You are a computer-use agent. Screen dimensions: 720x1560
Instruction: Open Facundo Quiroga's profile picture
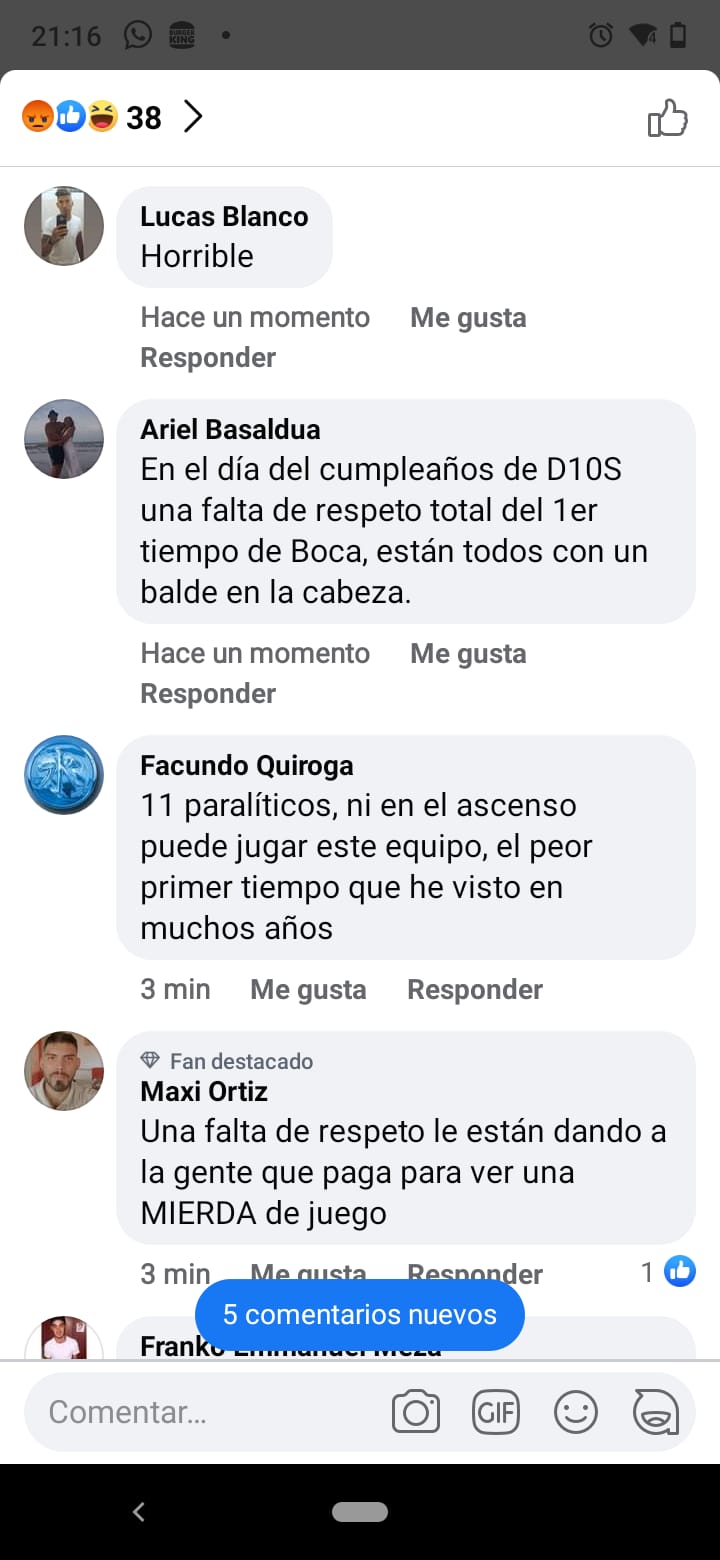pyautogui.click(x=64, y=775)
